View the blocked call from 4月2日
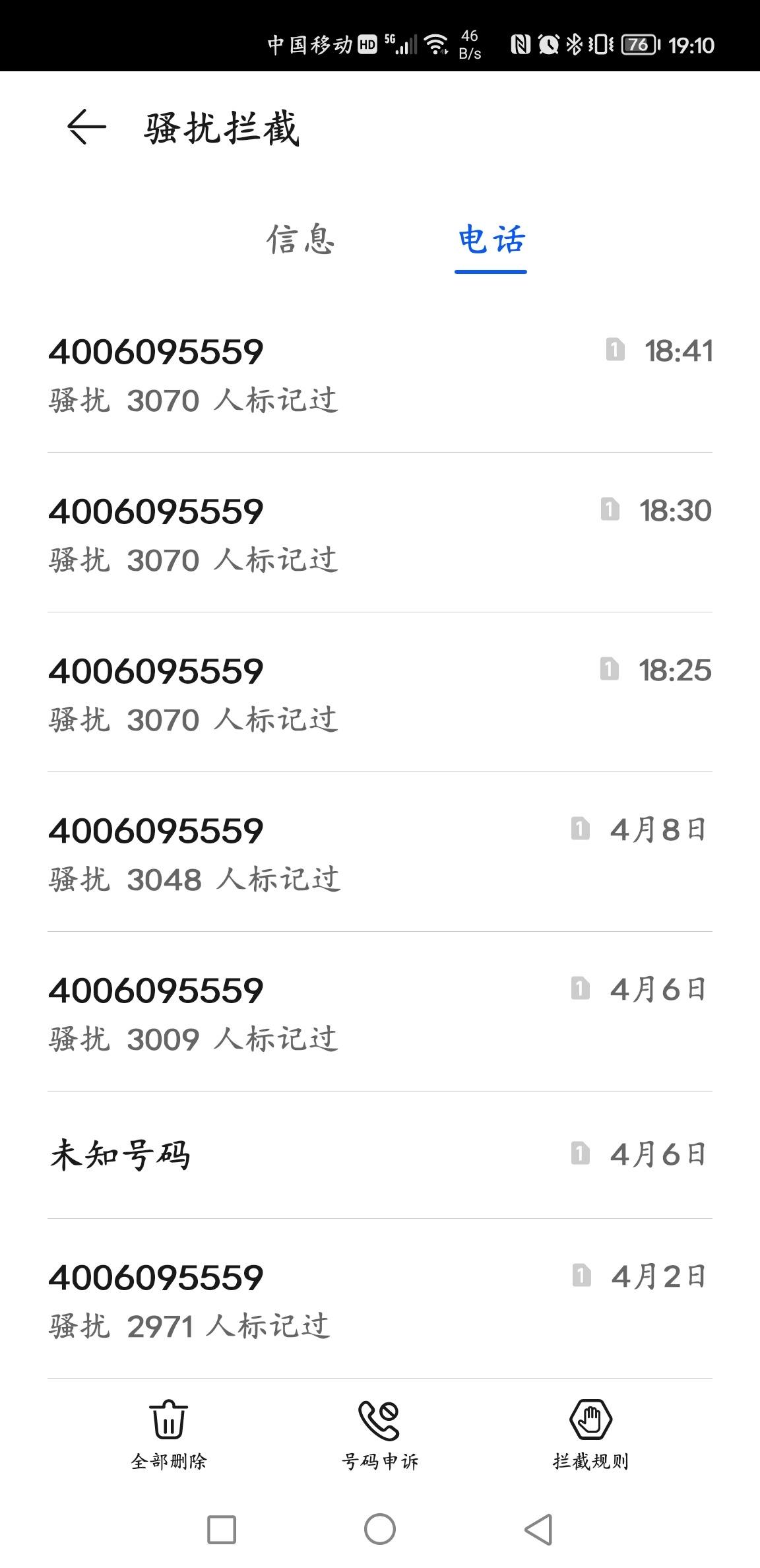This screenshot has width=760, height=1568. [380, 1299]
